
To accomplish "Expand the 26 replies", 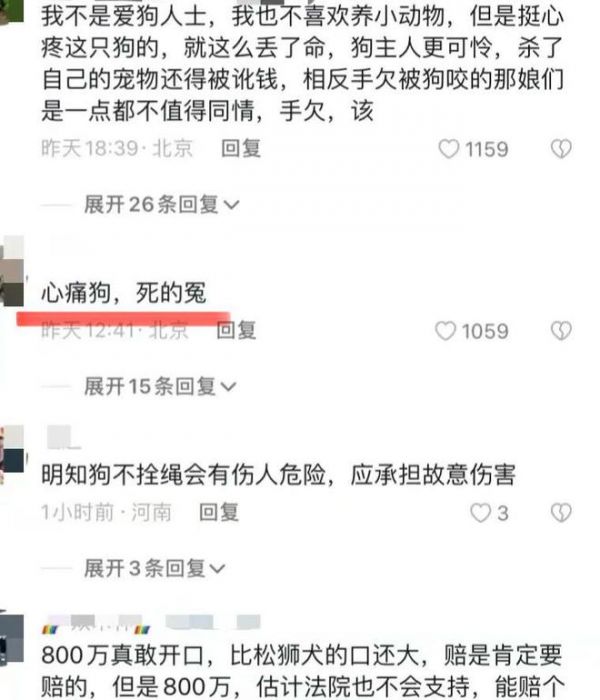I will click(x=161, y=204).
